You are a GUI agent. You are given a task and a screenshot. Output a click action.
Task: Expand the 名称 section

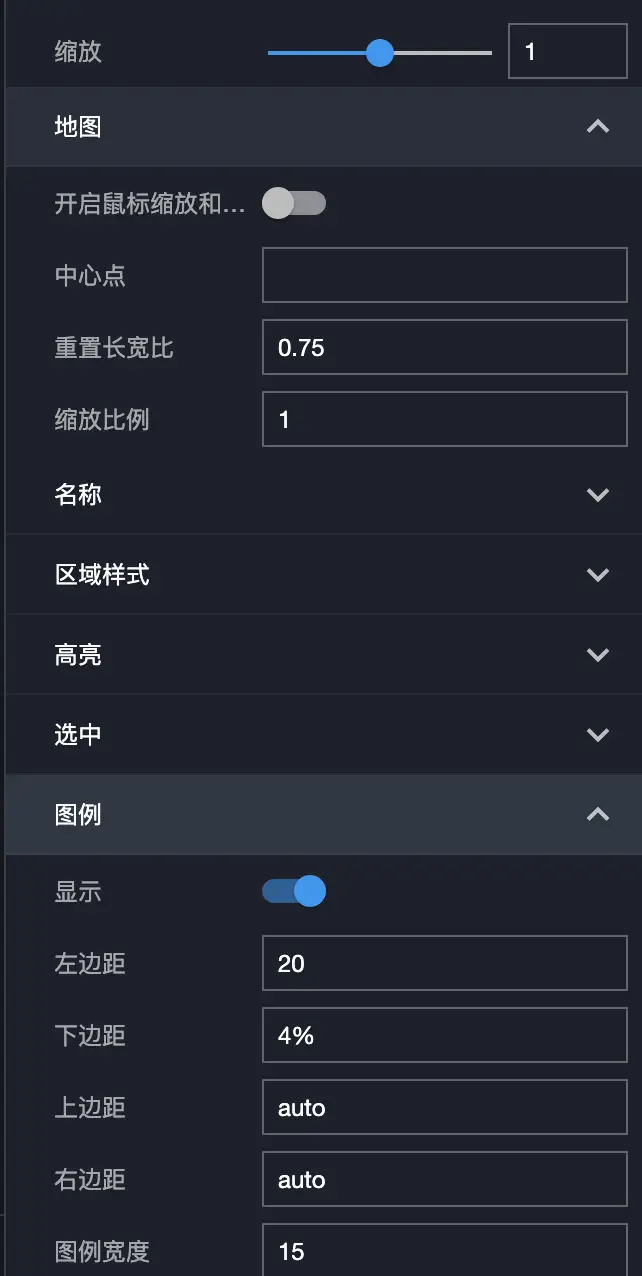pyautogui.click(x=597, y=495)
